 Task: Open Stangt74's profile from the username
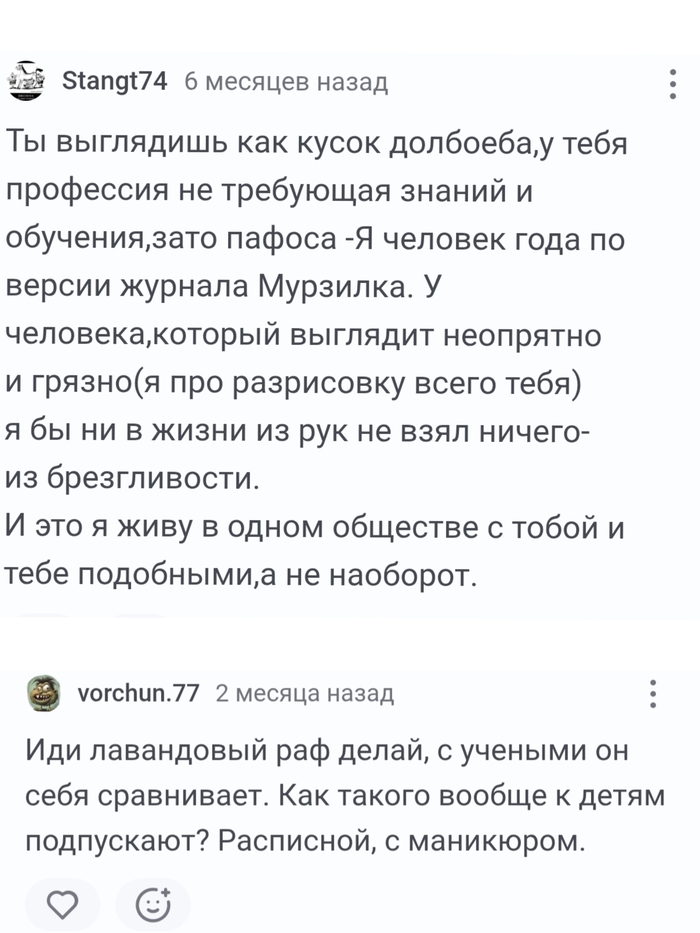[x=113, y=81]
